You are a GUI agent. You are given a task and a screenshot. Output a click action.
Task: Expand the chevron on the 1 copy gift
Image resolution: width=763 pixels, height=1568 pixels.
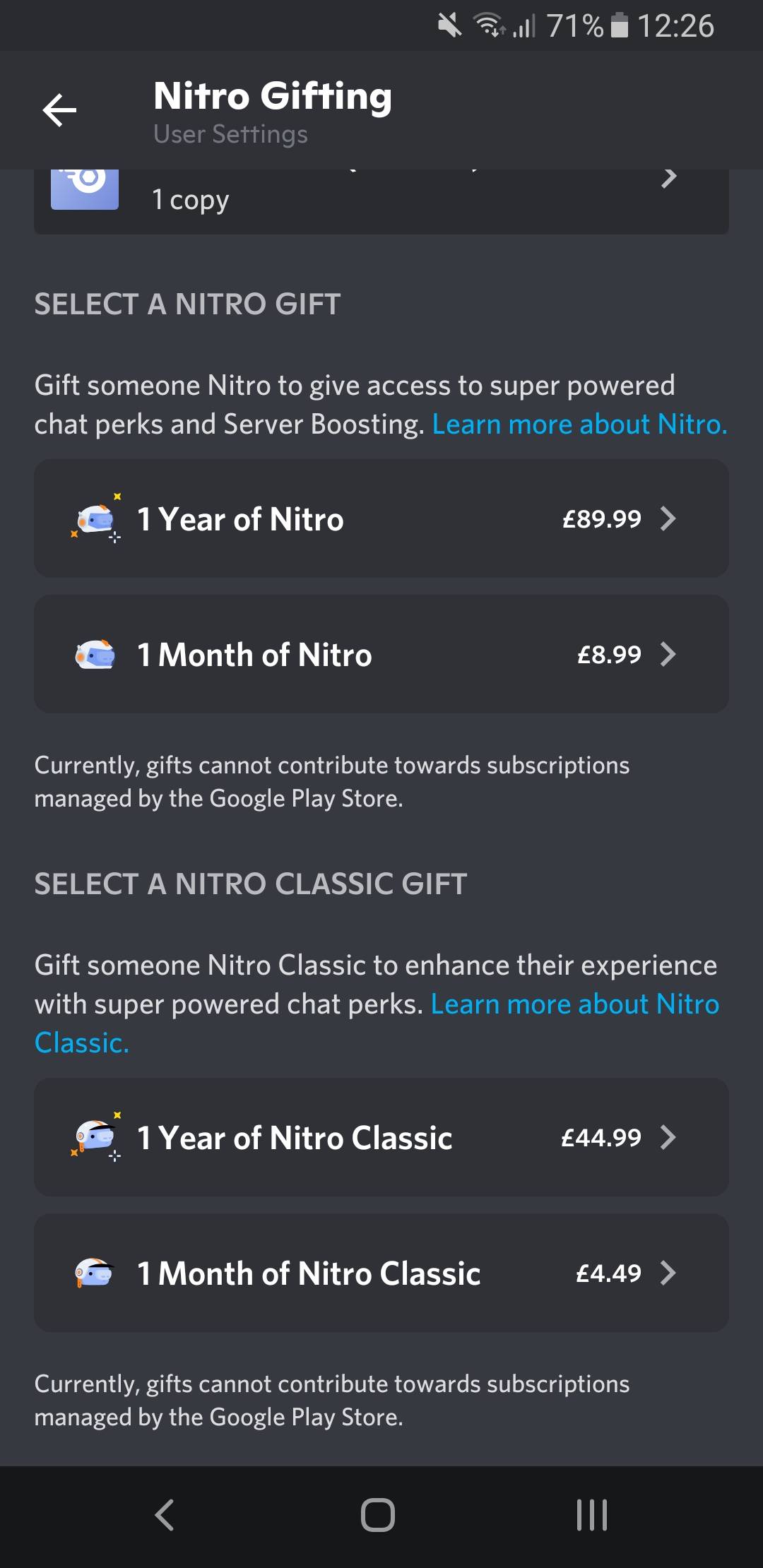pyautogui.click(x=668, y=177)
